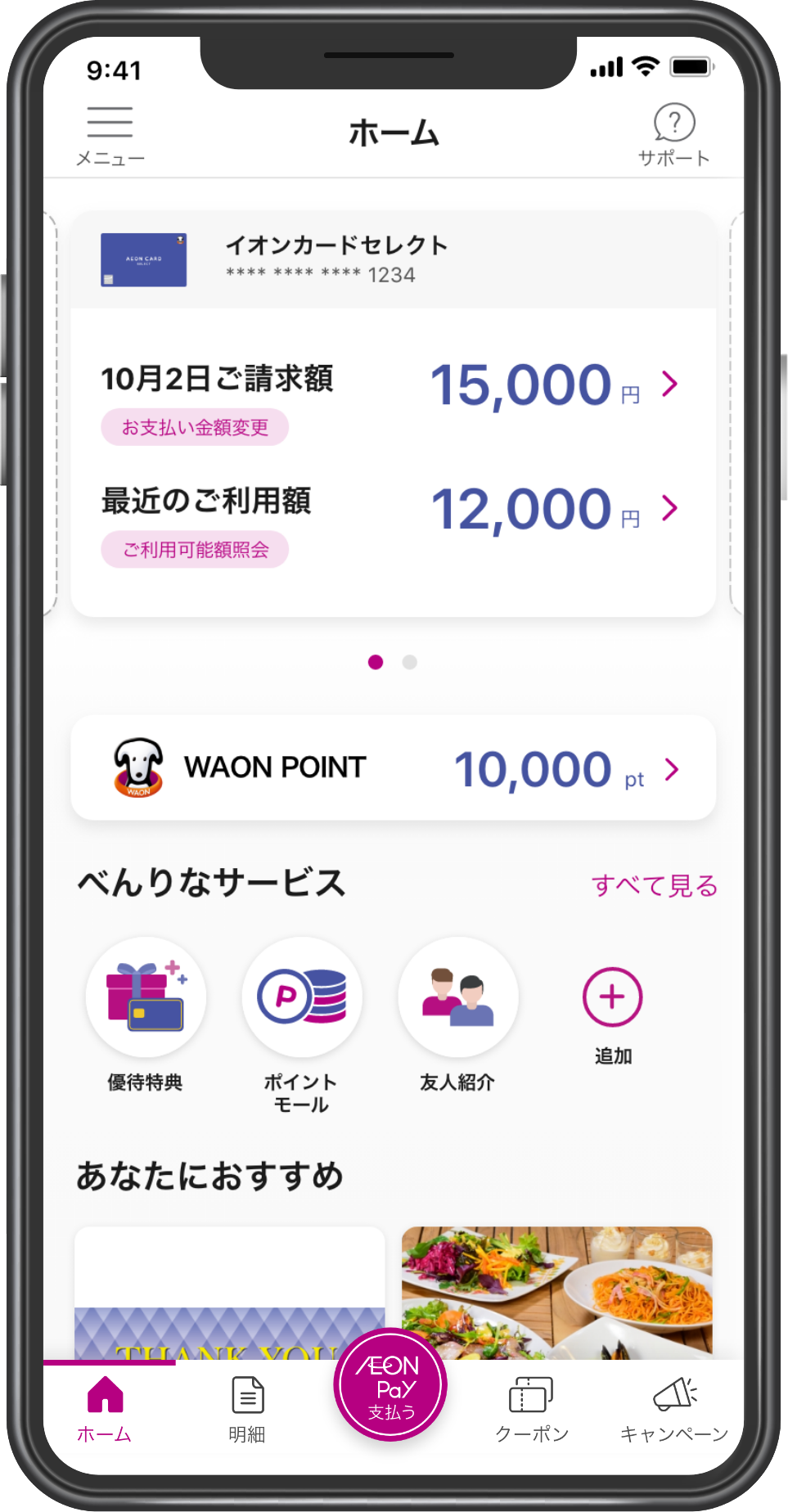Switch to the キャンペーン tab
Screen dimensions: 788x1512
pos(673,1409)
